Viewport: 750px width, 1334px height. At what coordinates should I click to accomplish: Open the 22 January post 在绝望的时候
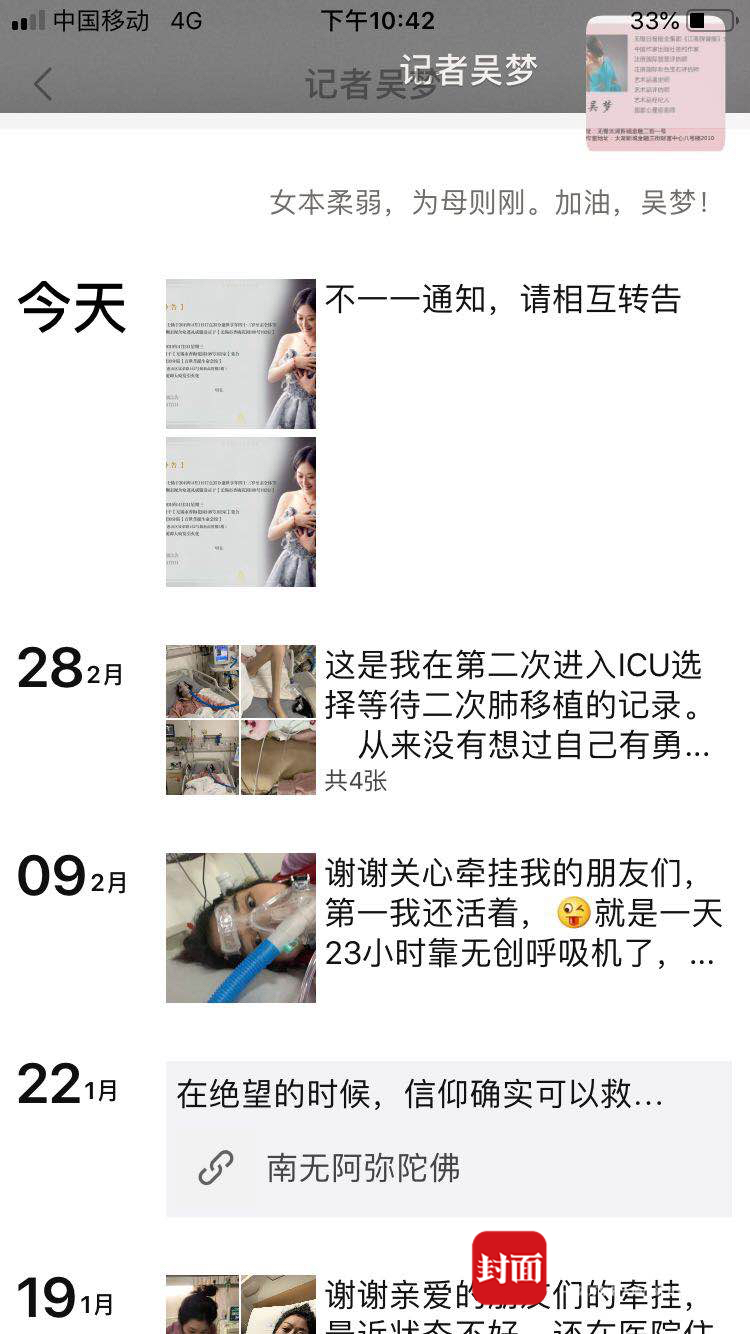pos(420,1094)
